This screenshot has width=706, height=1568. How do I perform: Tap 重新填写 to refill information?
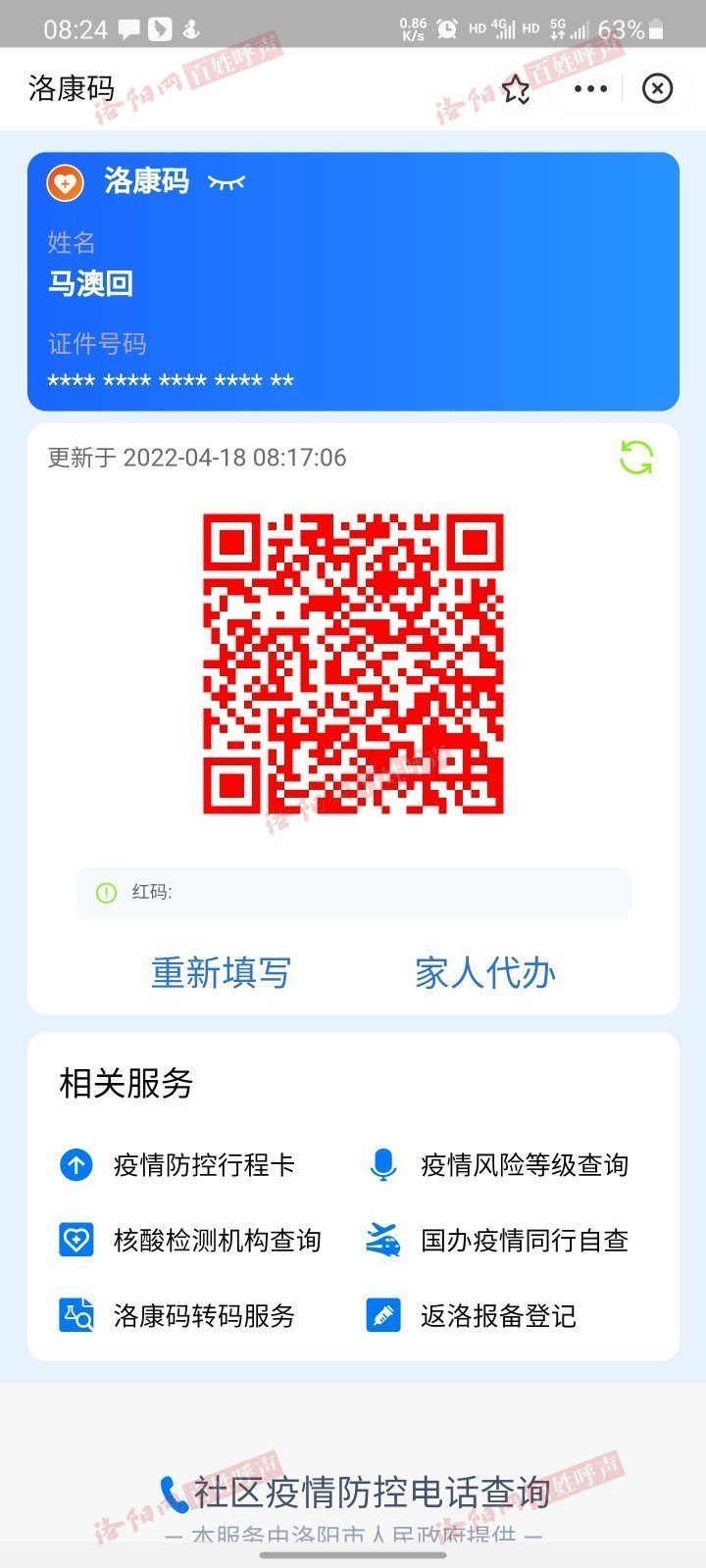tap(221, 973)
